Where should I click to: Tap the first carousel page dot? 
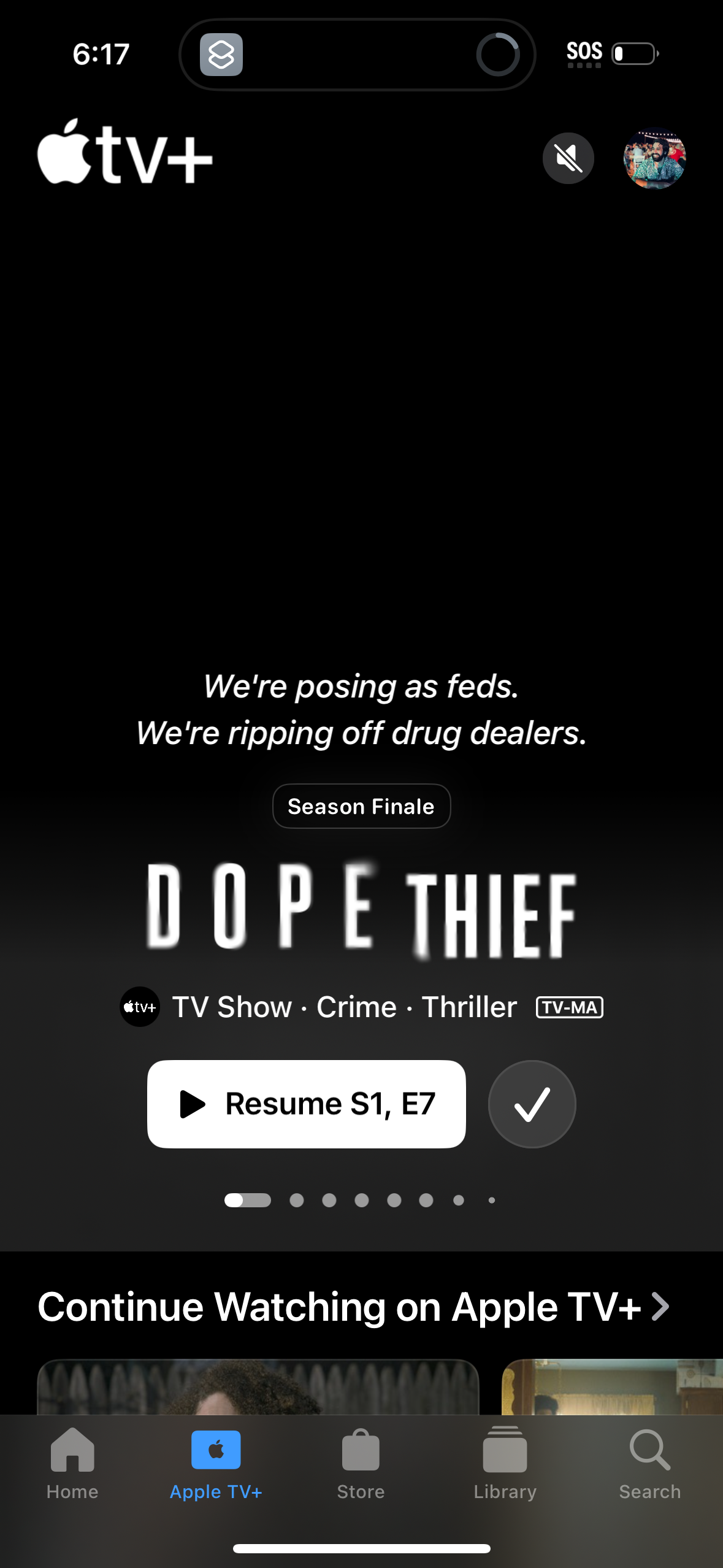coord(248,1201)
